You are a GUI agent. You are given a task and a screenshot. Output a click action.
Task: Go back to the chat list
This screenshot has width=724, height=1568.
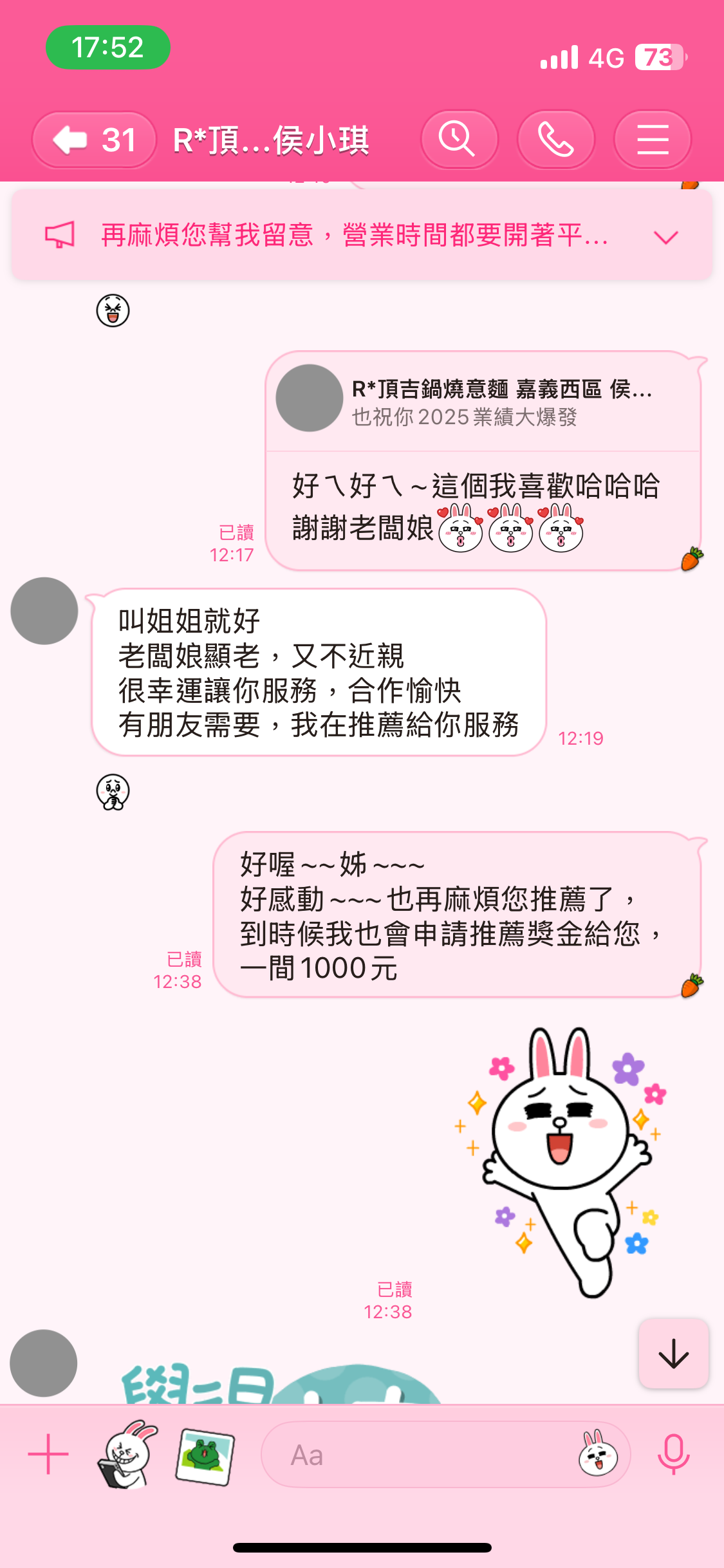coord(93,140)
